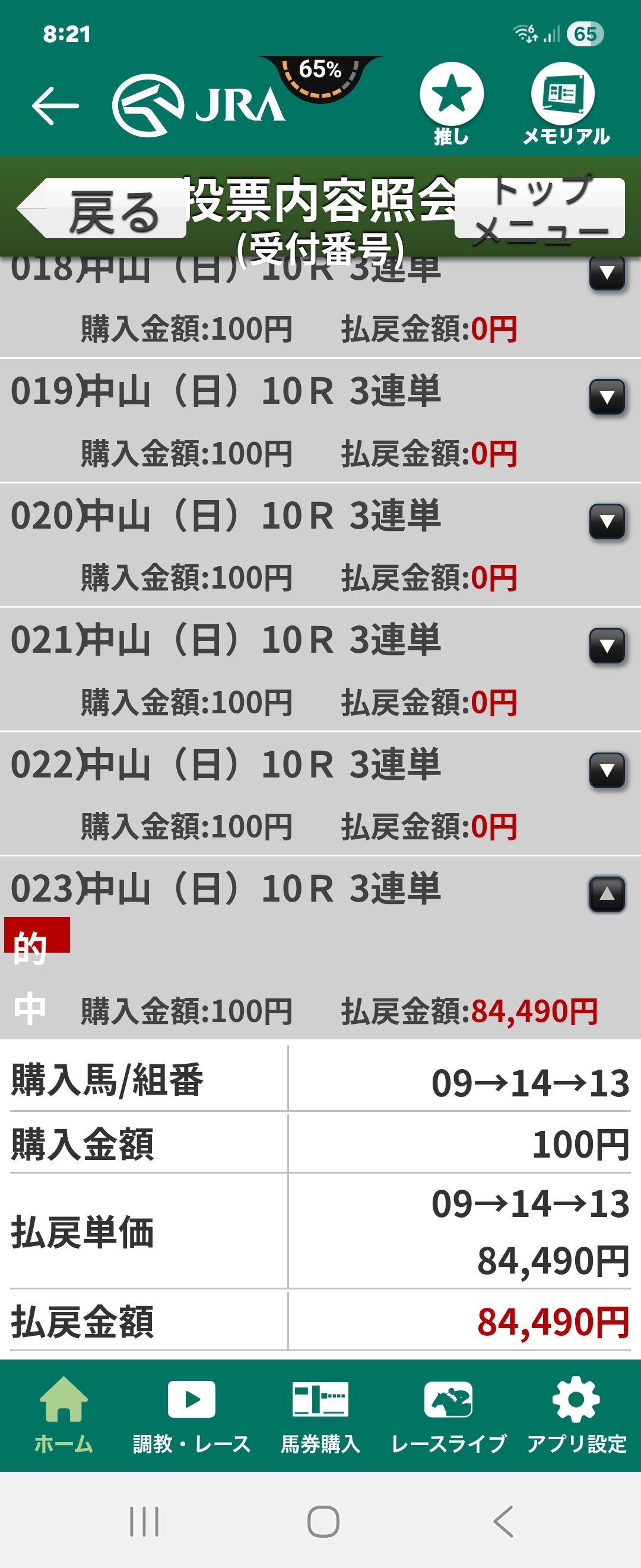
Task: Expand bet 018 details
Action: pyautogui.click(x=607, y=273)
